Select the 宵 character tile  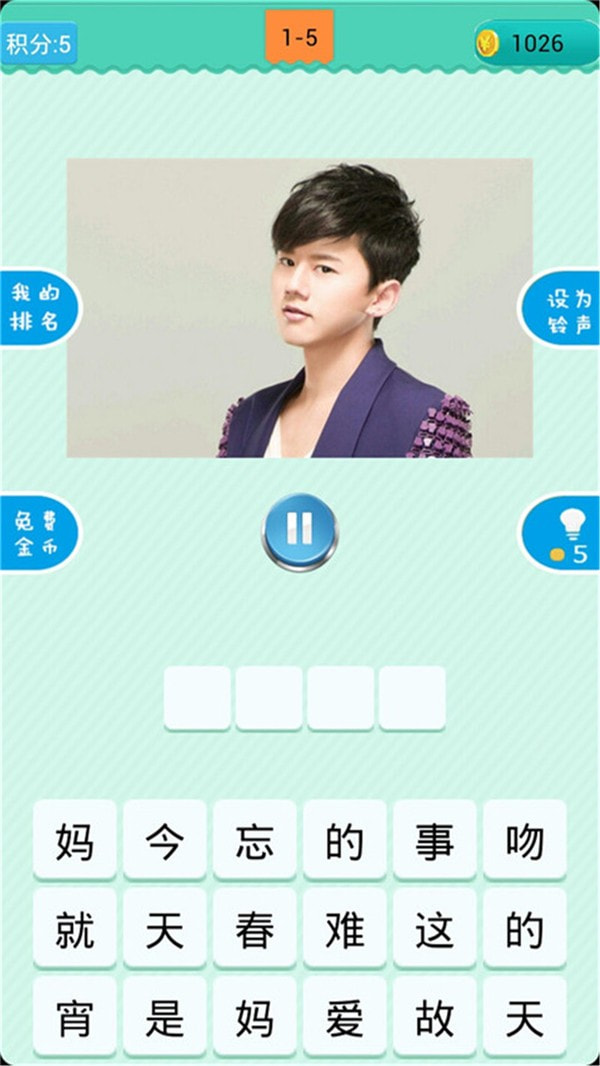(75, 1018)
